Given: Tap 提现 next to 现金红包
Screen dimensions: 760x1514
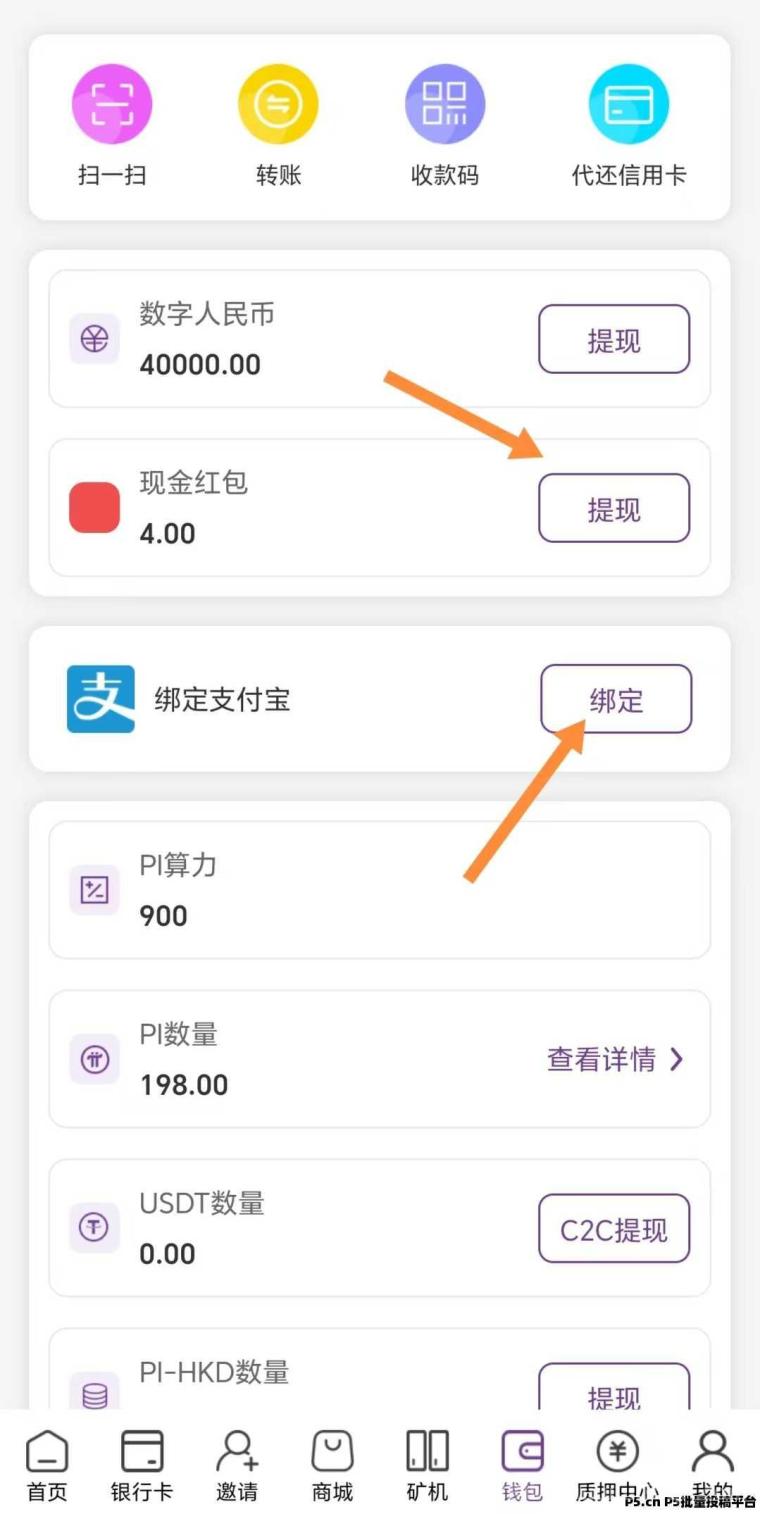Looking at the screenshot, I should click(614, 509).
